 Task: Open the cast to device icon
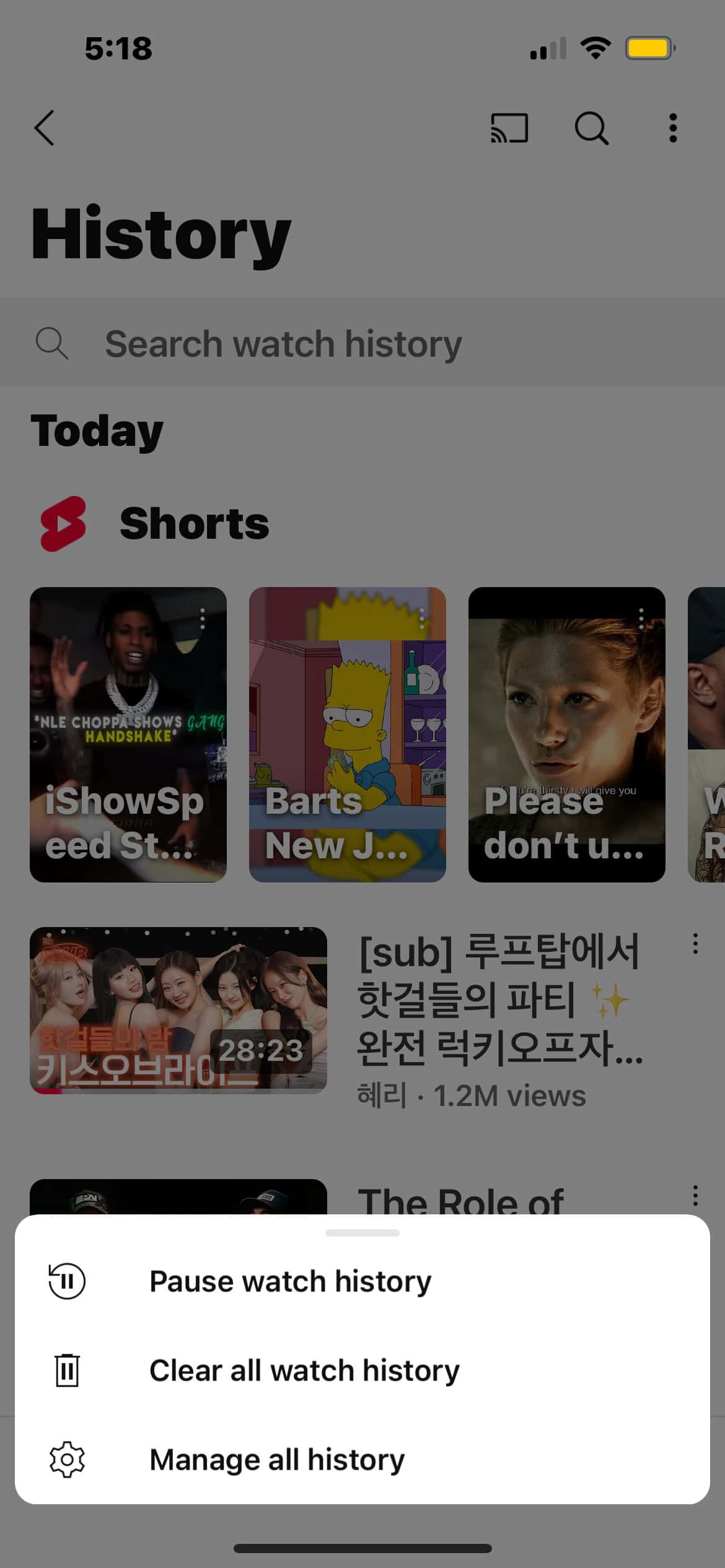point(509,128)
